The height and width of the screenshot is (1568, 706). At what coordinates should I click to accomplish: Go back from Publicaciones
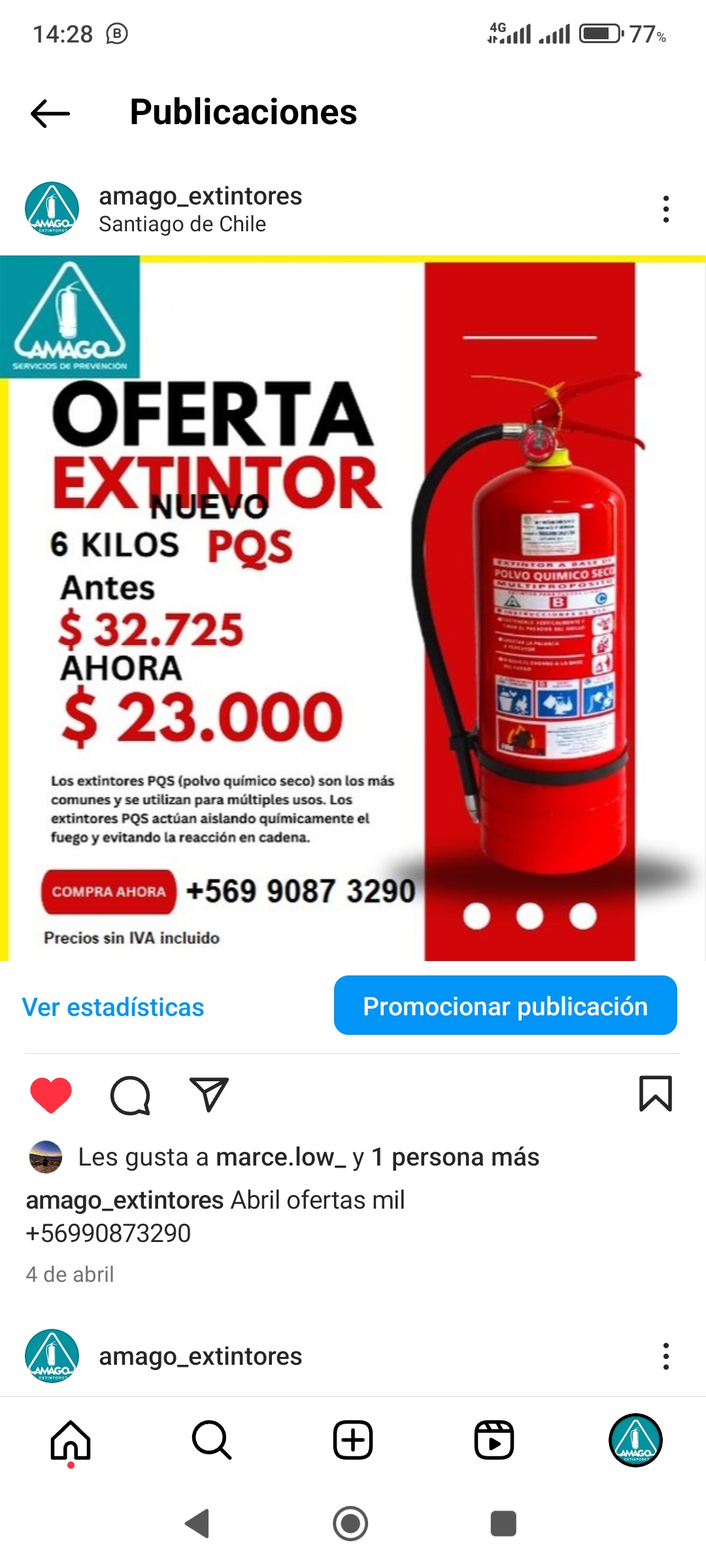[x=50, y=113]
